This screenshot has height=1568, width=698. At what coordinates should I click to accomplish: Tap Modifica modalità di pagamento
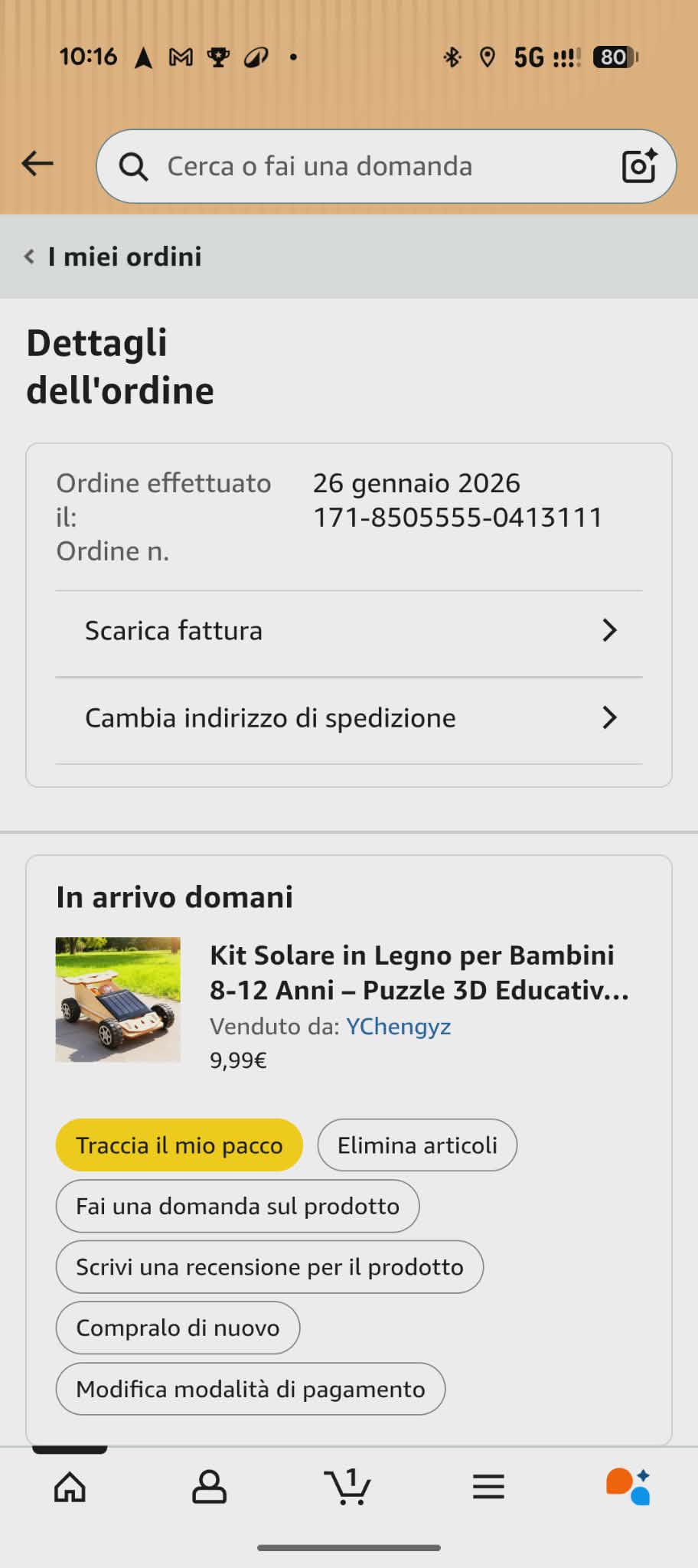[250, 1389]
